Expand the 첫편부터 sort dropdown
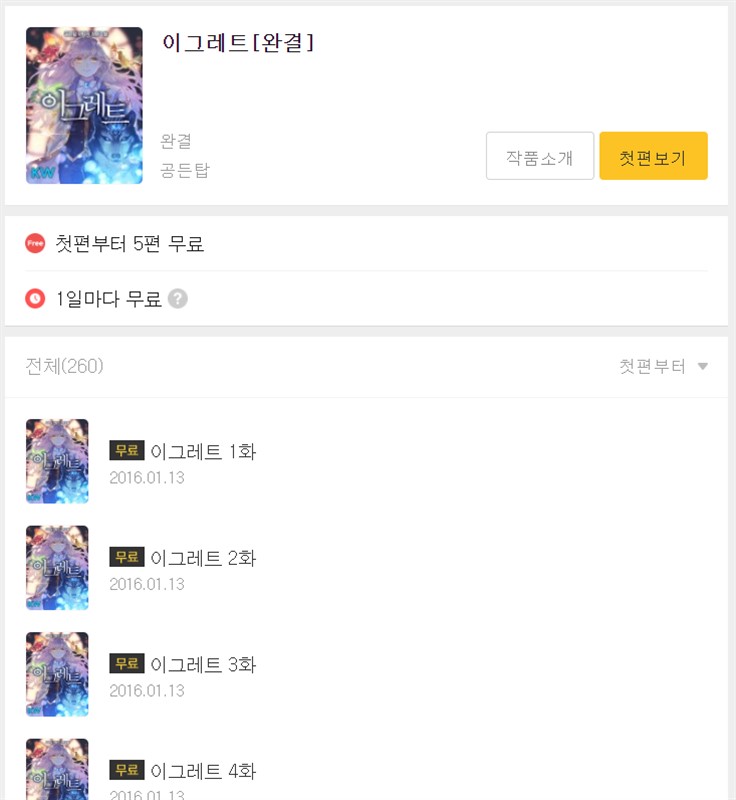This screenshot has width=736, height=800. click(663, 366)
